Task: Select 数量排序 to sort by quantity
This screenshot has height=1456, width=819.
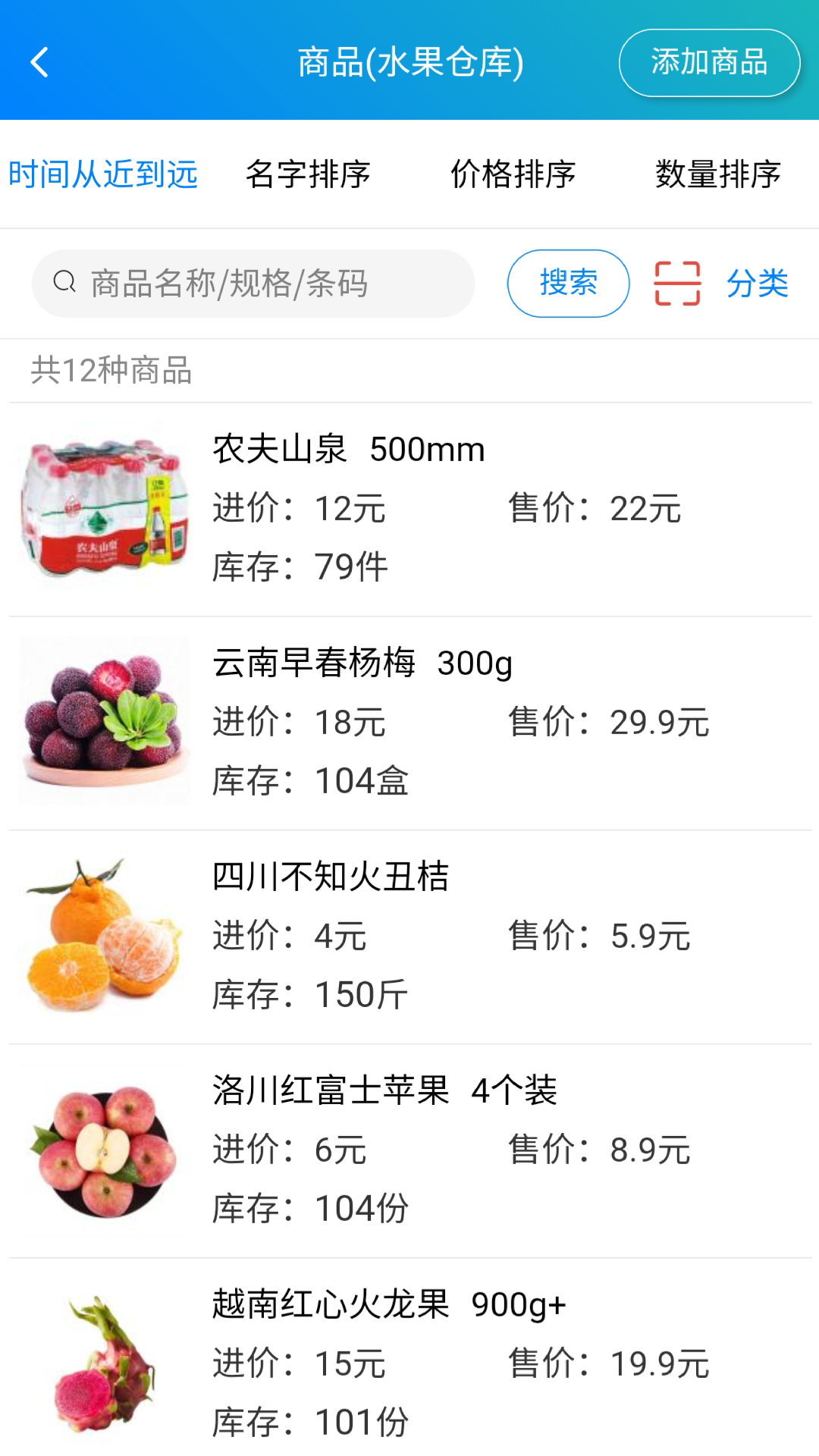Action: click(718, 174)
